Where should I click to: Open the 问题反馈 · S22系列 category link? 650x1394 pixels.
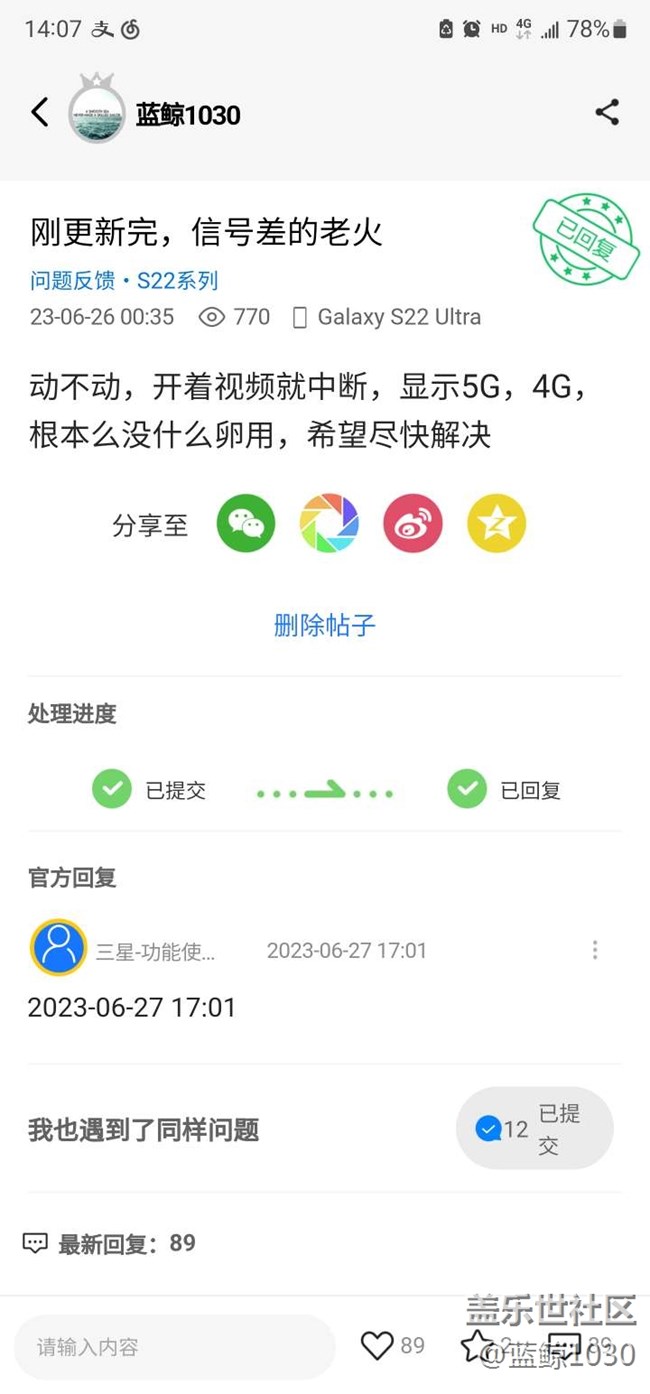[124, 281]
